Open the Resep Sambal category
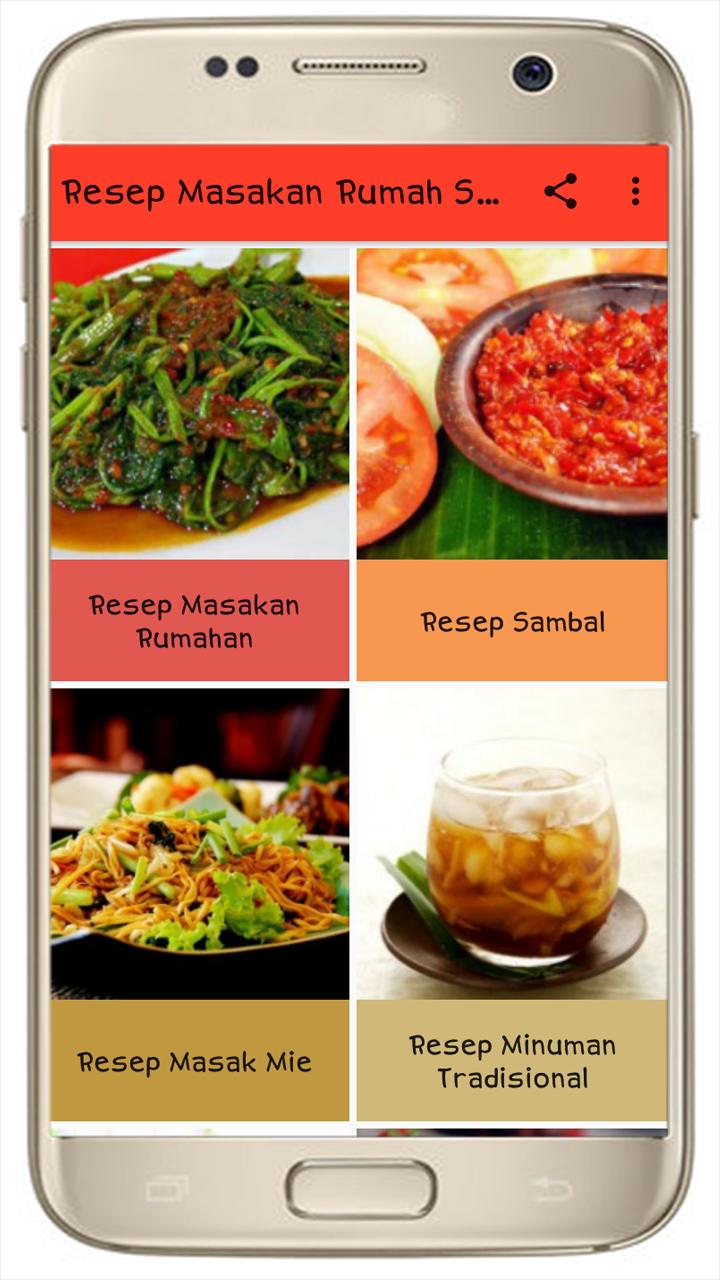 [x=512, y=465]
